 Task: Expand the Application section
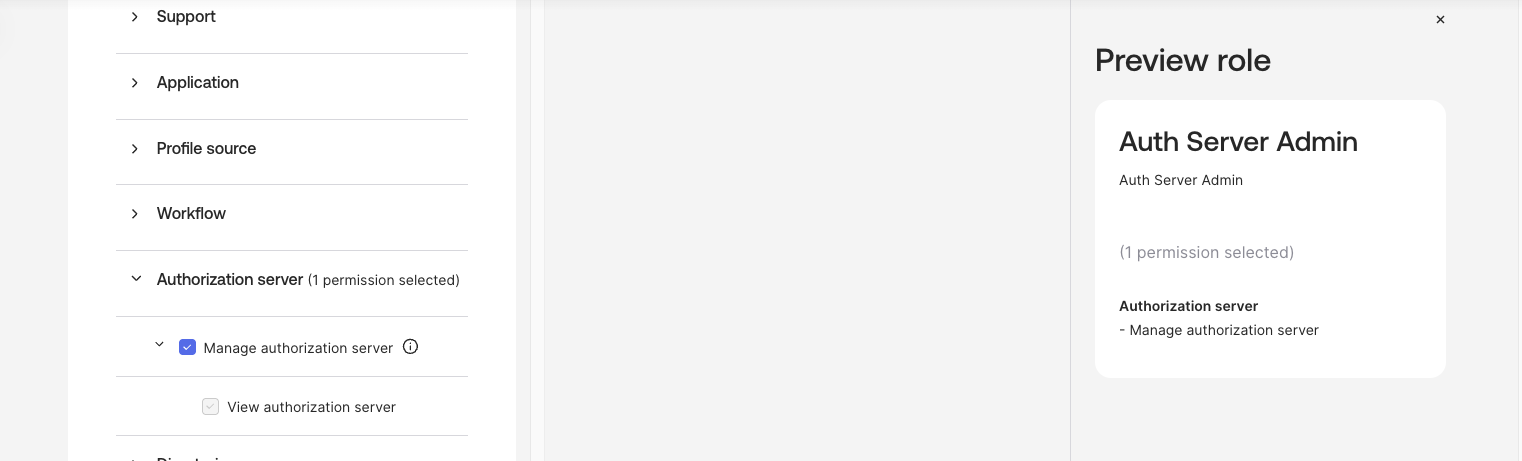(135, 83)
